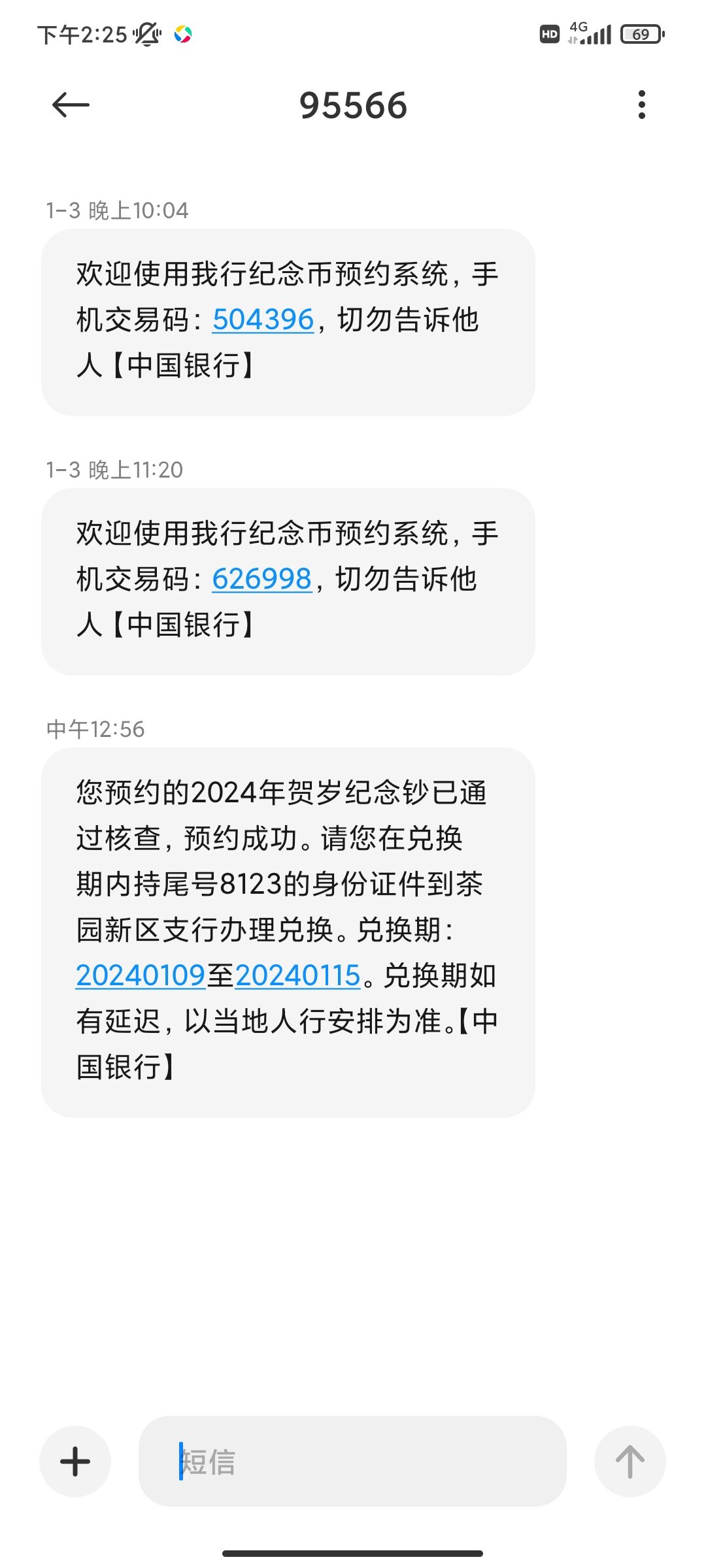The height and width of the screenshot is (1568, 706).
Task: Tap the linked code 626998
Action: coord(261,579)
